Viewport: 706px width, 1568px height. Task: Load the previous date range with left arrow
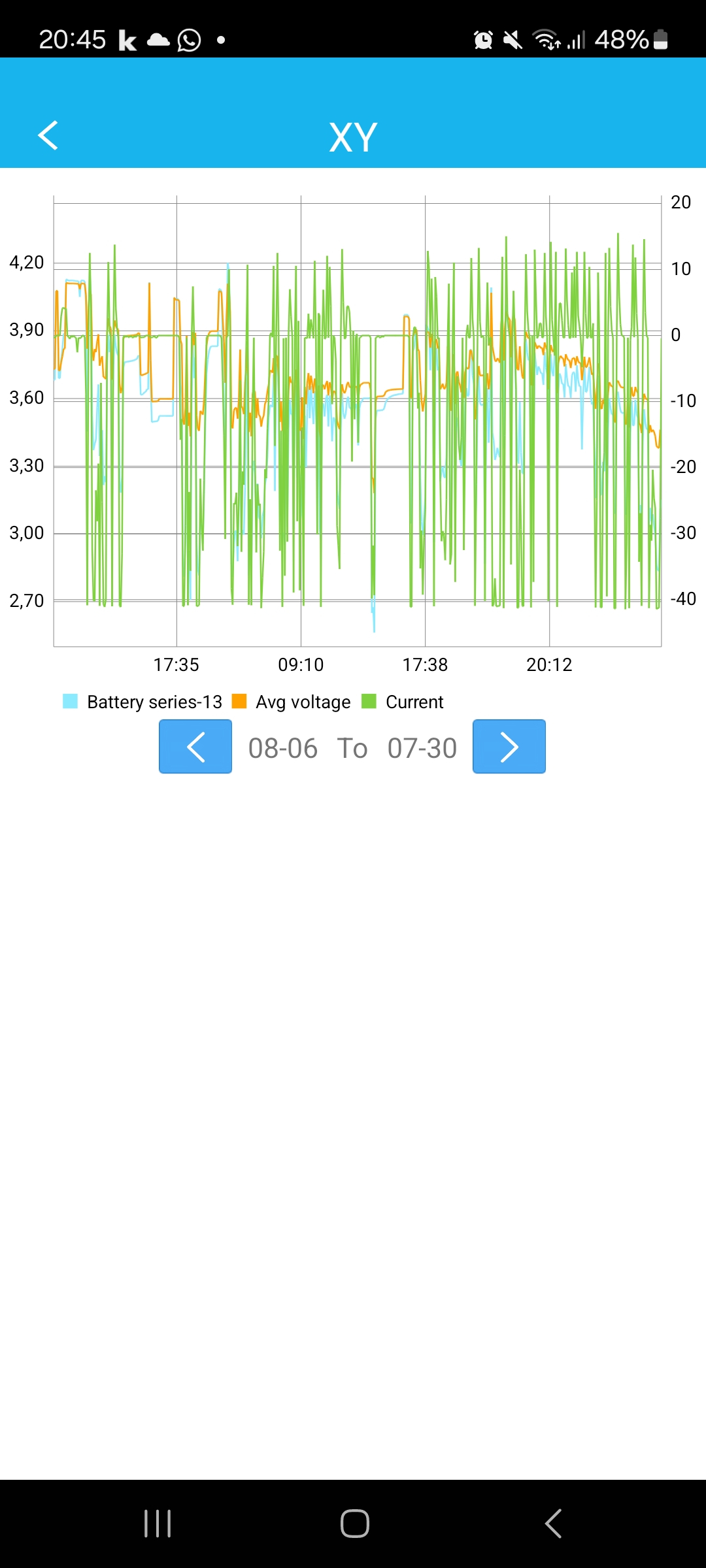click(195, 747)
